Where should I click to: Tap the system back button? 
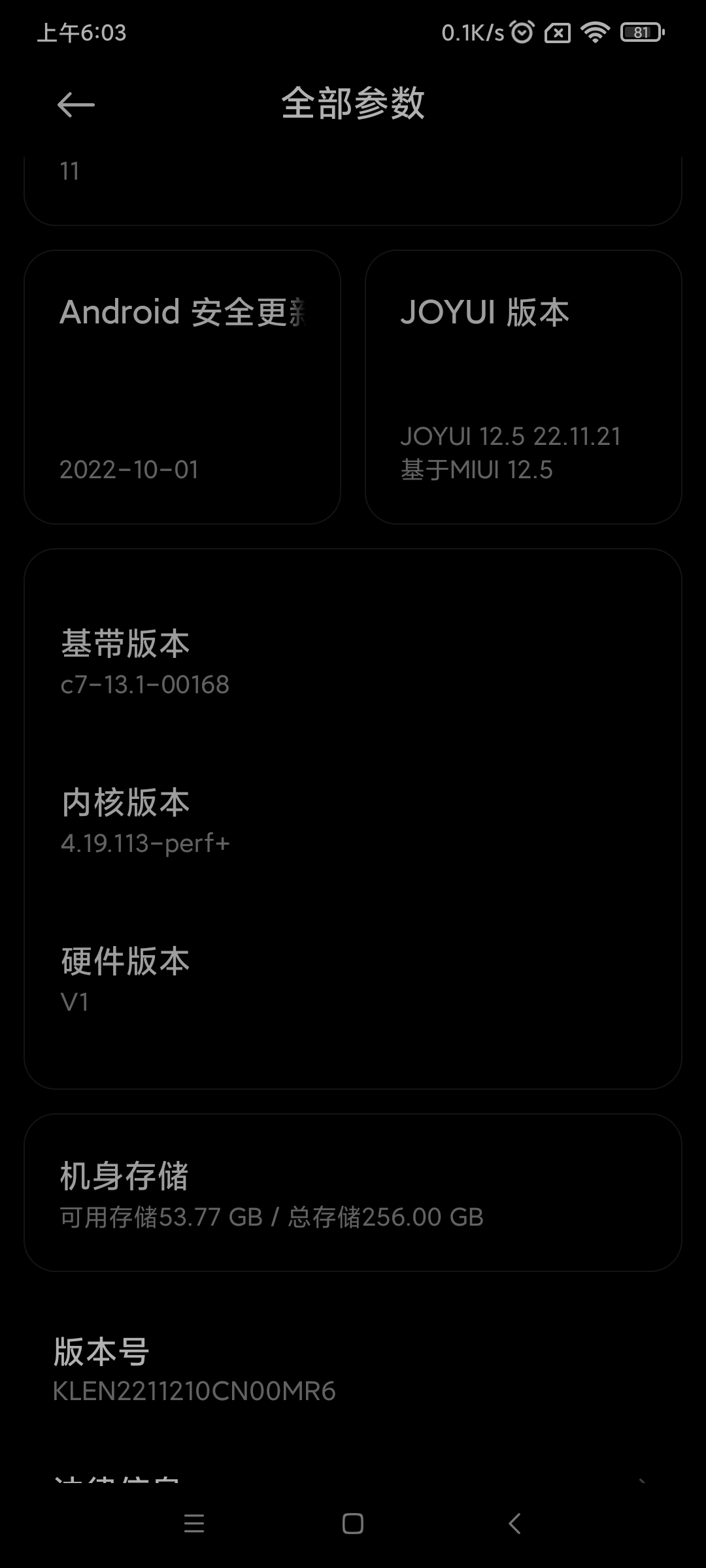514,1523
